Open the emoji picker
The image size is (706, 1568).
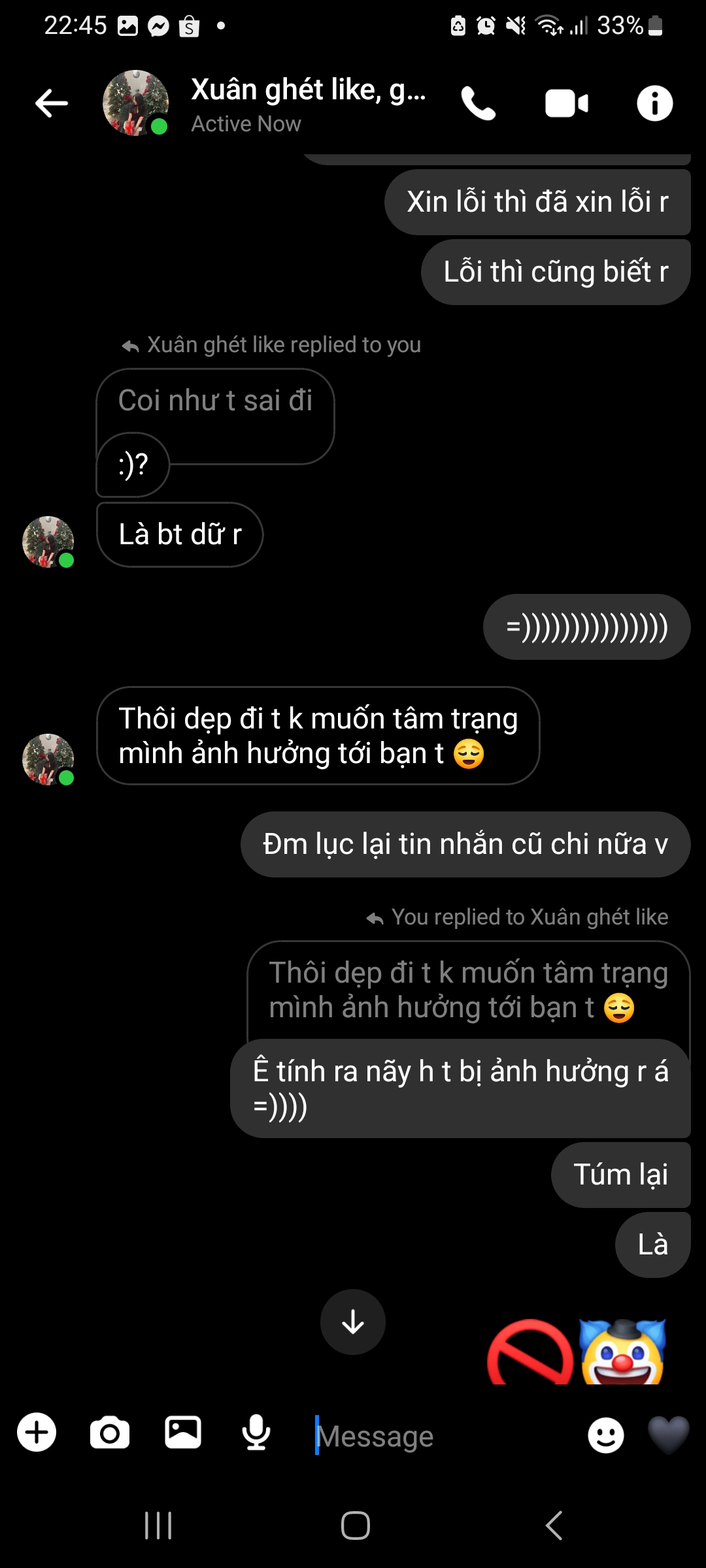pos(605,1435)
